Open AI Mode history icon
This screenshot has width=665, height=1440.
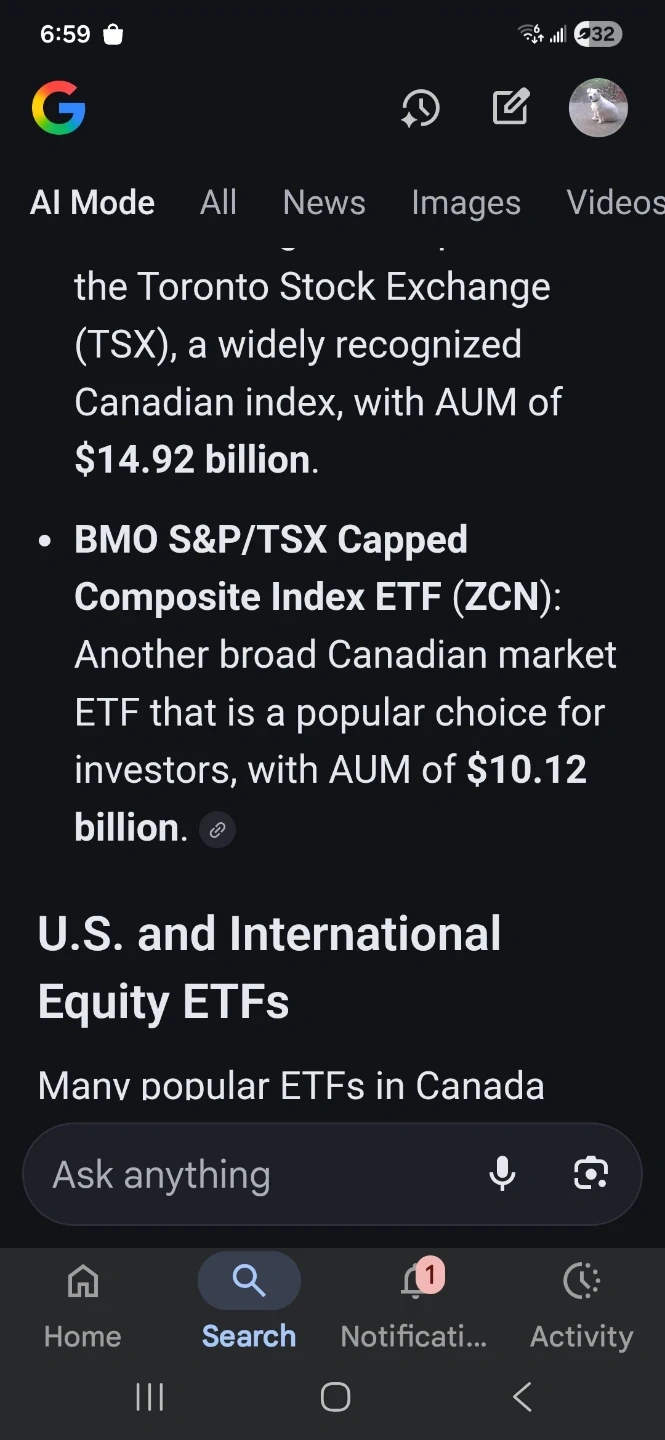pos(420,108)
